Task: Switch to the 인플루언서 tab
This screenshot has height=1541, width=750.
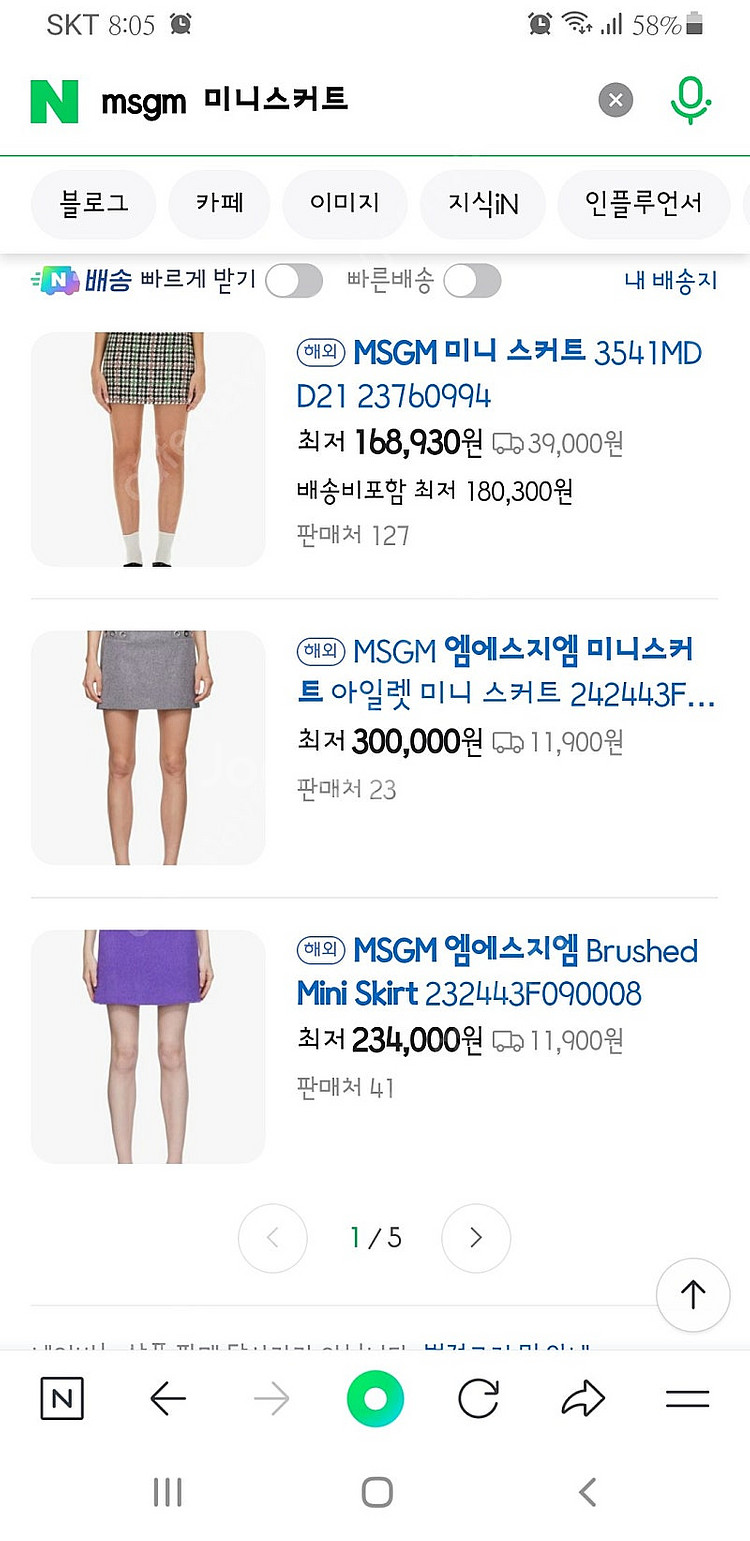Action: [643, 204]
